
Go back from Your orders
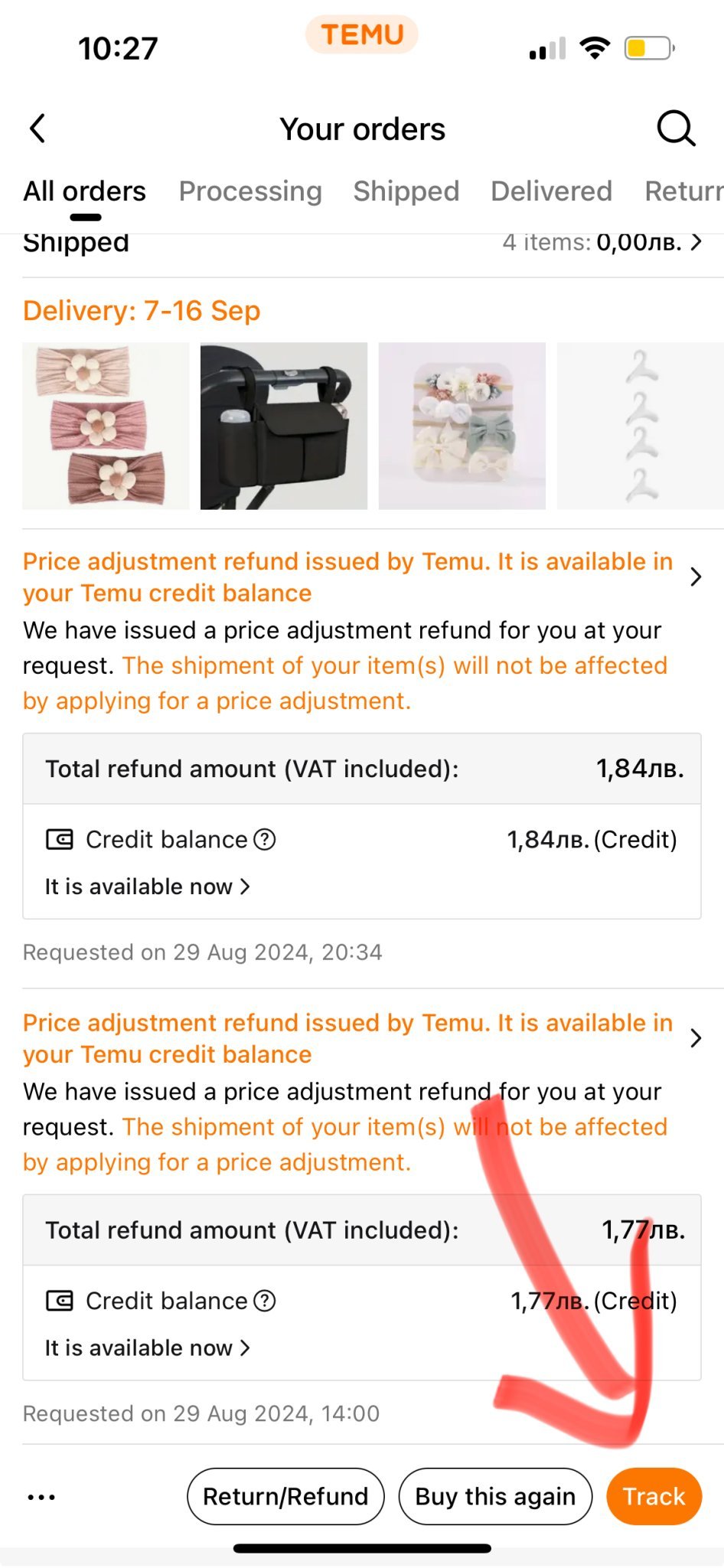pyautogui.click(x=38, y=129)
